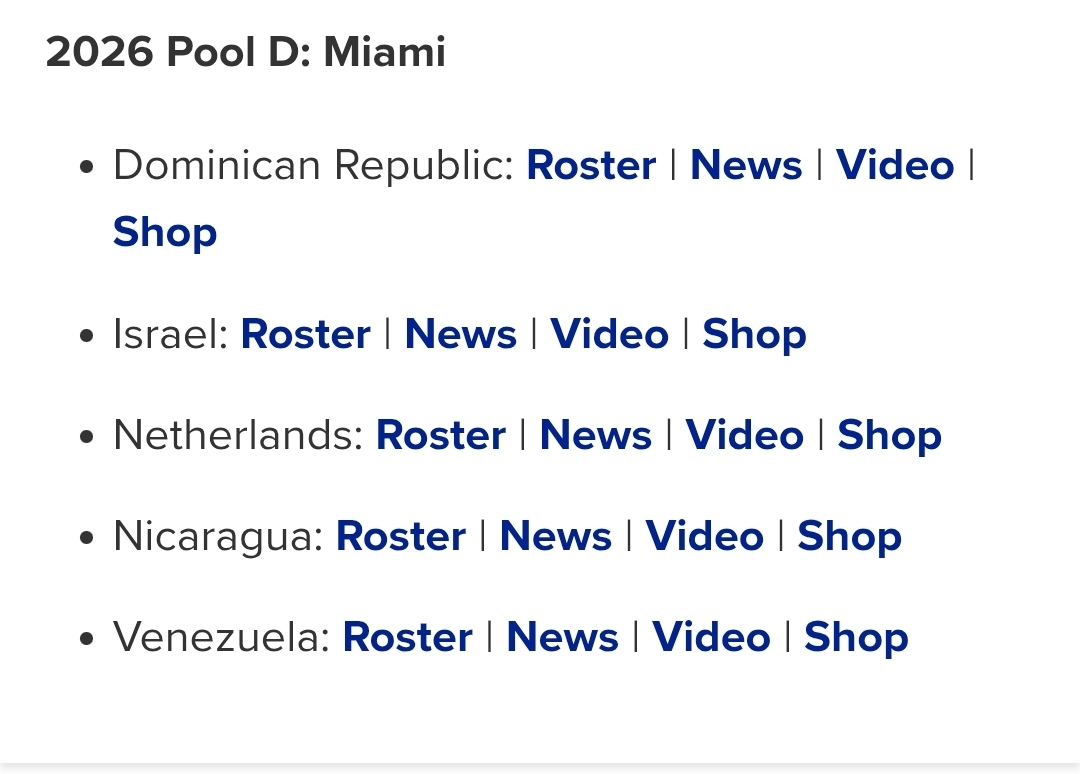The width and height of the screenshot is (1080, 774).
Task: Read Venezuela News link
Action: pos(562,637)
